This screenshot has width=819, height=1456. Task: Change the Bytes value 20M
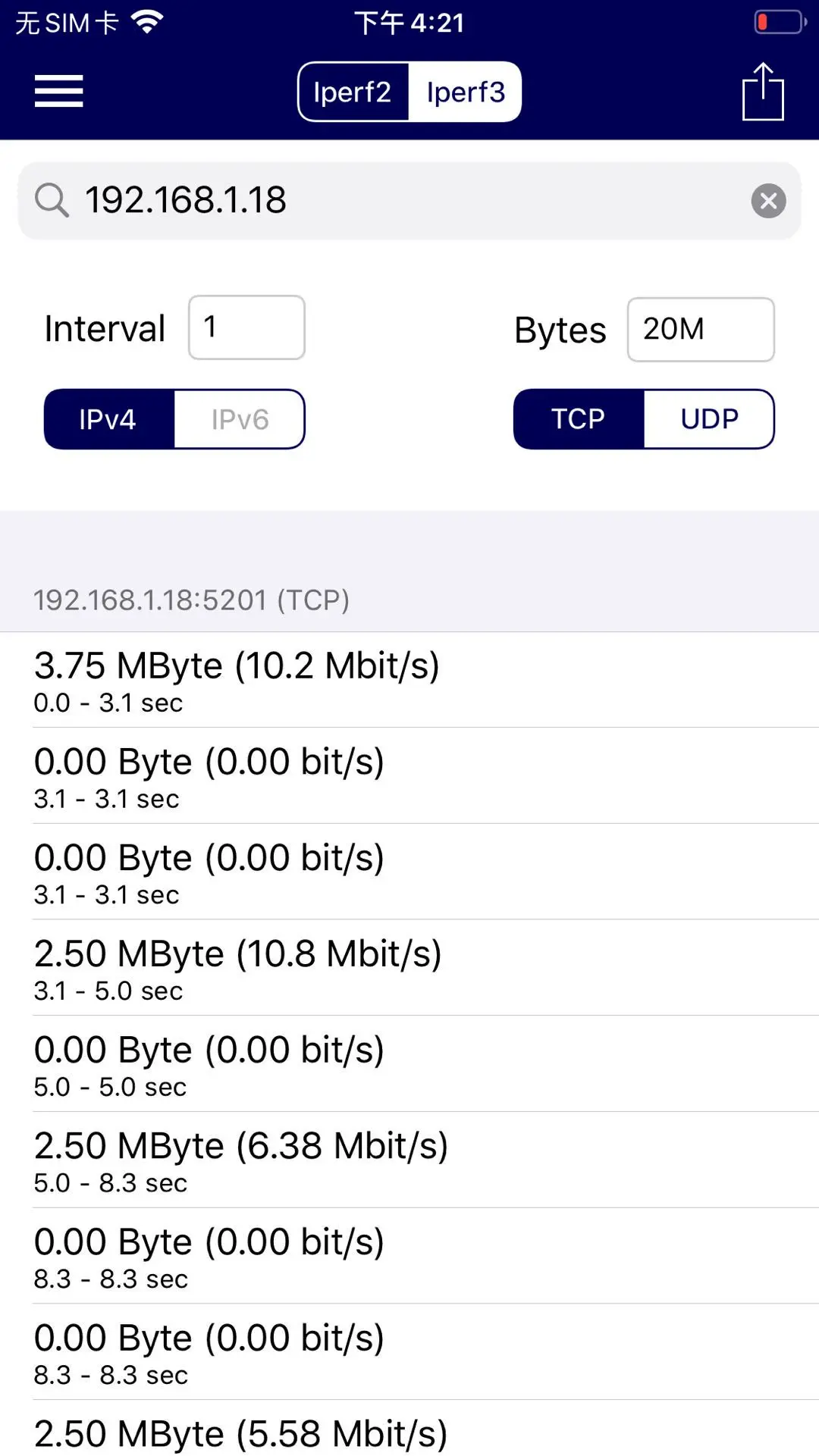(700, 330)
